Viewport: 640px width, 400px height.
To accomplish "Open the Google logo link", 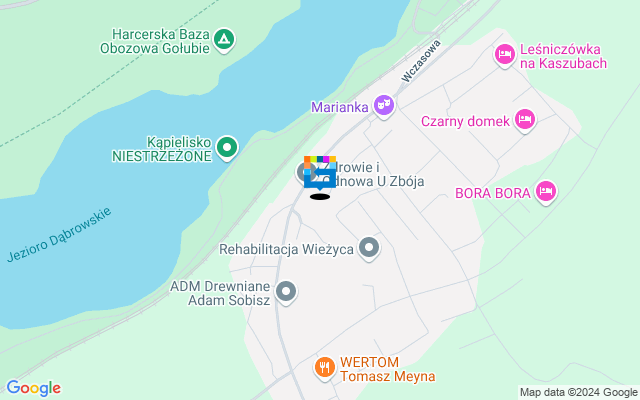I will pos(33,388).
